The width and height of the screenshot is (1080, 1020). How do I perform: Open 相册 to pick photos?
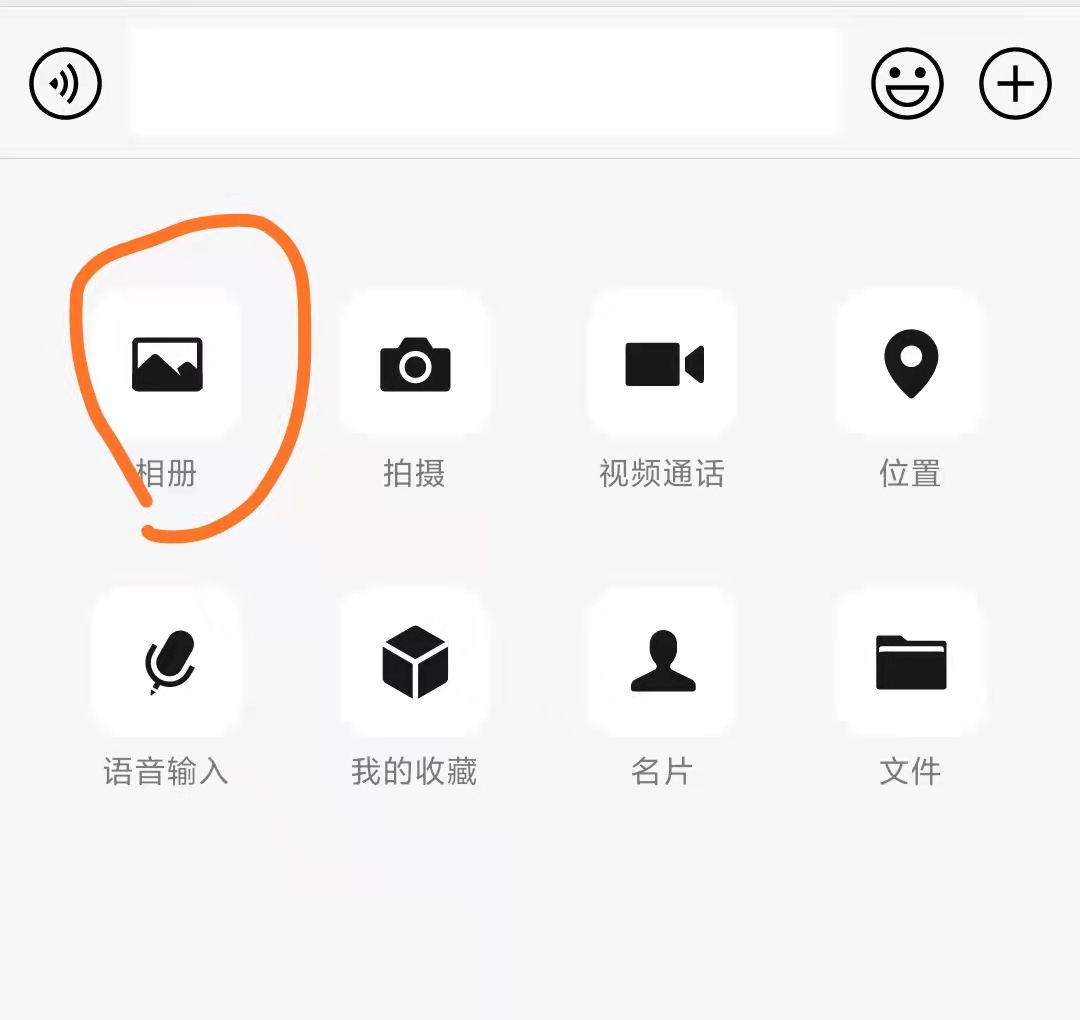(x=167, y=364)
